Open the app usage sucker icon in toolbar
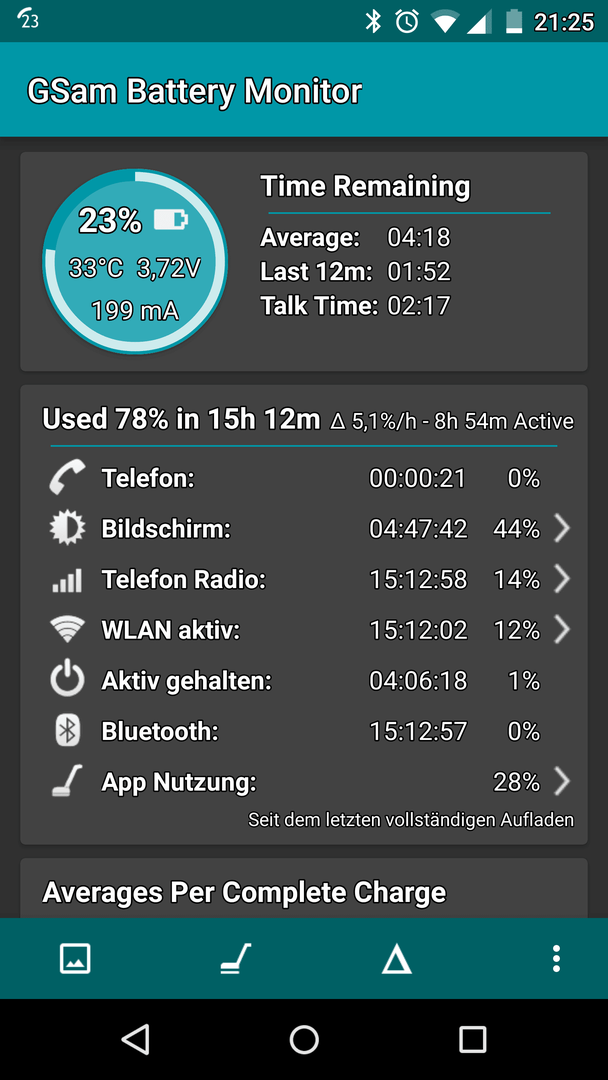Screen dimensions: 608x1080 [236, 959]
